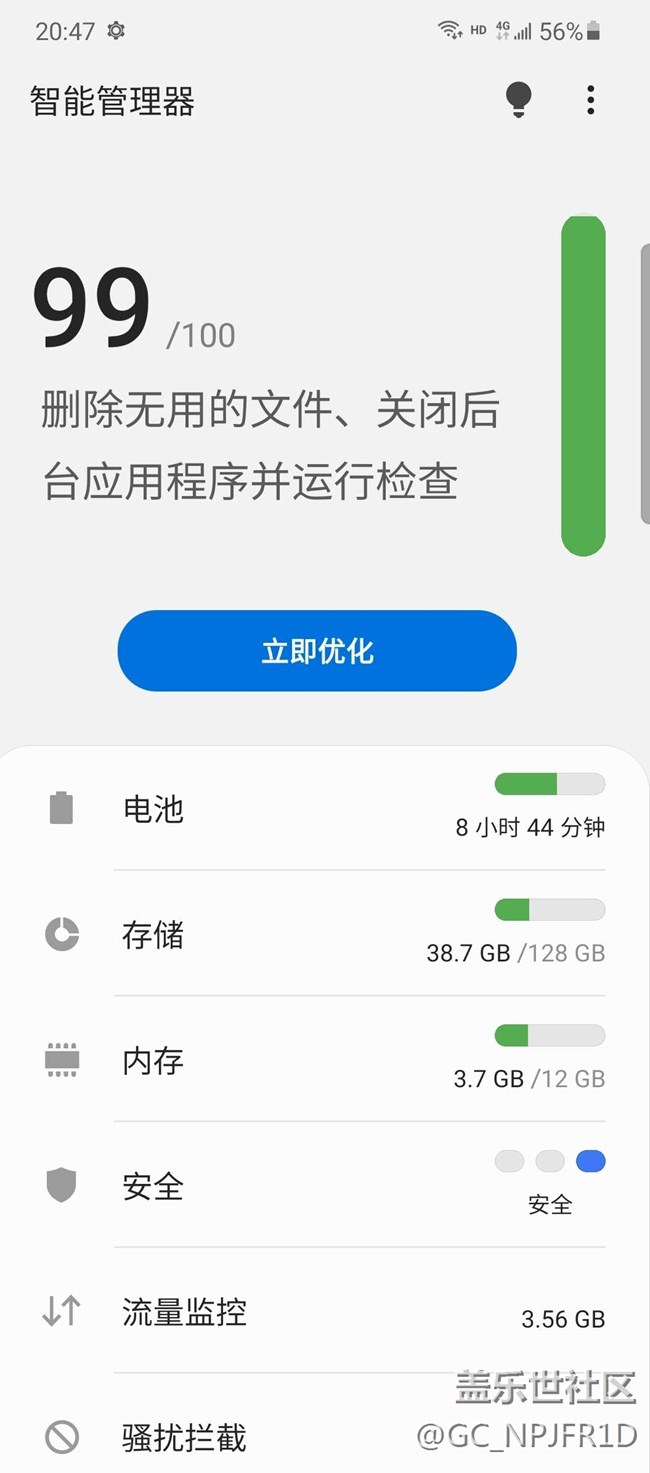Screen dimensions: 650x1473
Task: Open the 电池 battery row
Action: pos(325,809)
